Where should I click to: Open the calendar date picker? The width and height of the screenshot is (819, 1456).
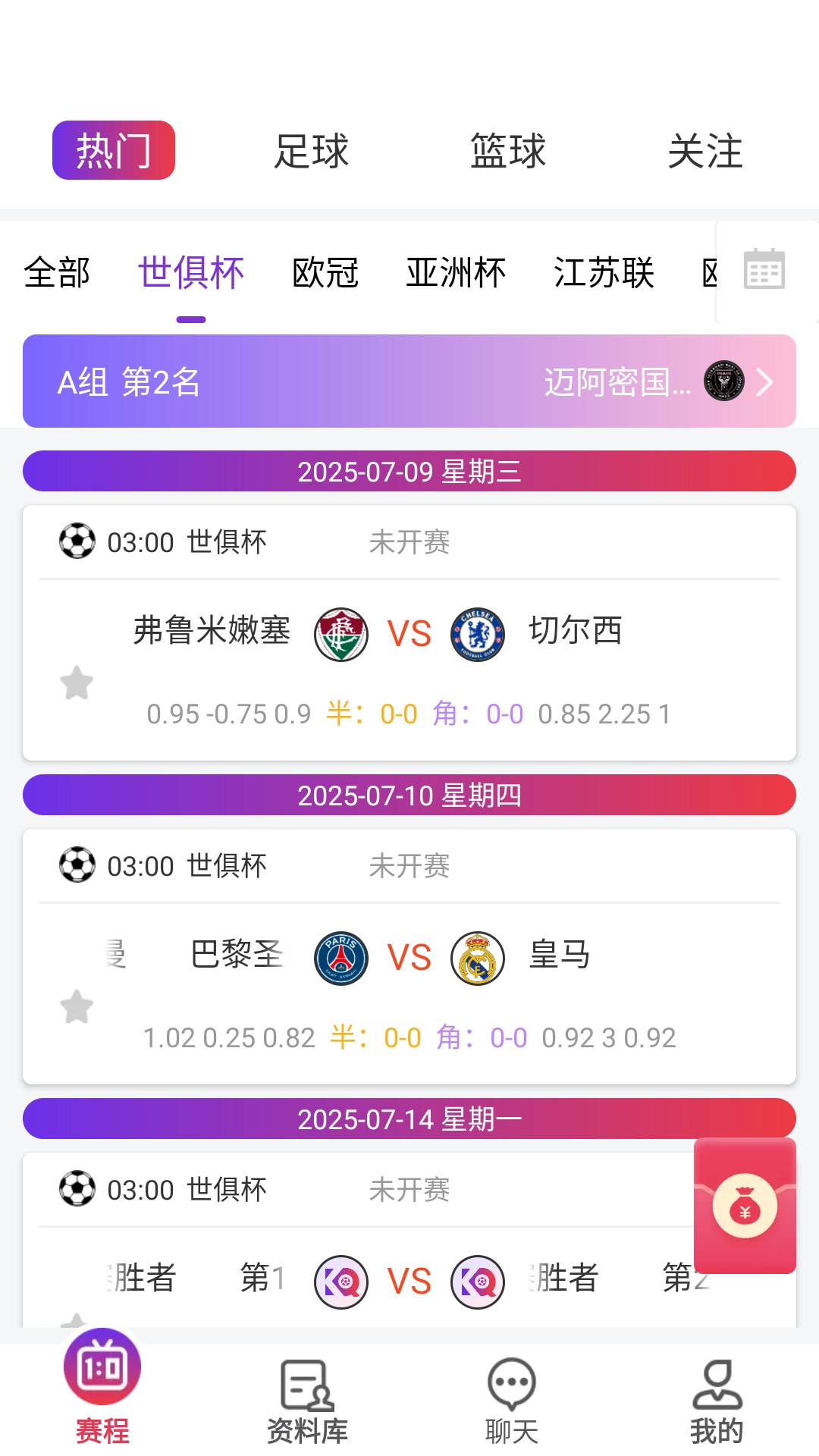point(764,270)
